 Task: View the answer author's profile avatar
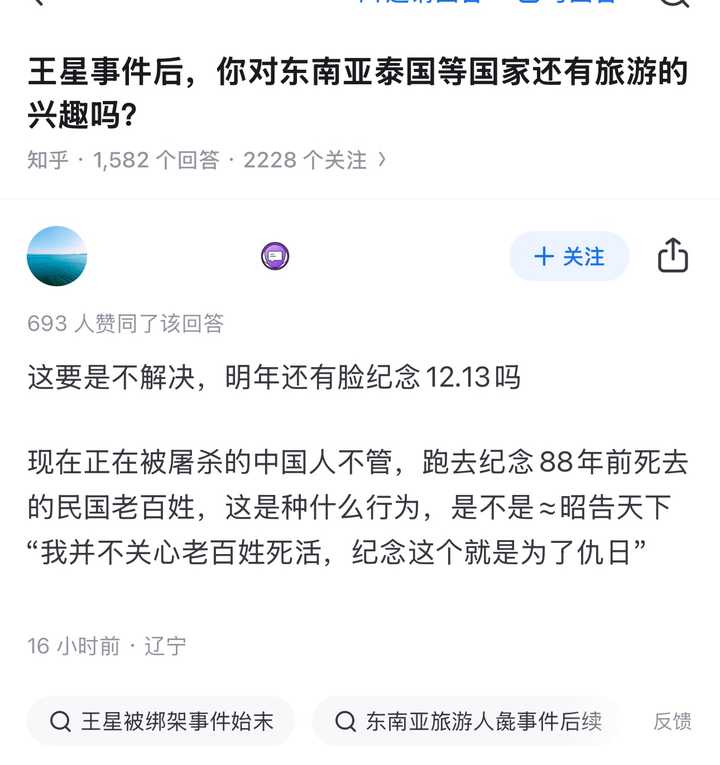57,256
